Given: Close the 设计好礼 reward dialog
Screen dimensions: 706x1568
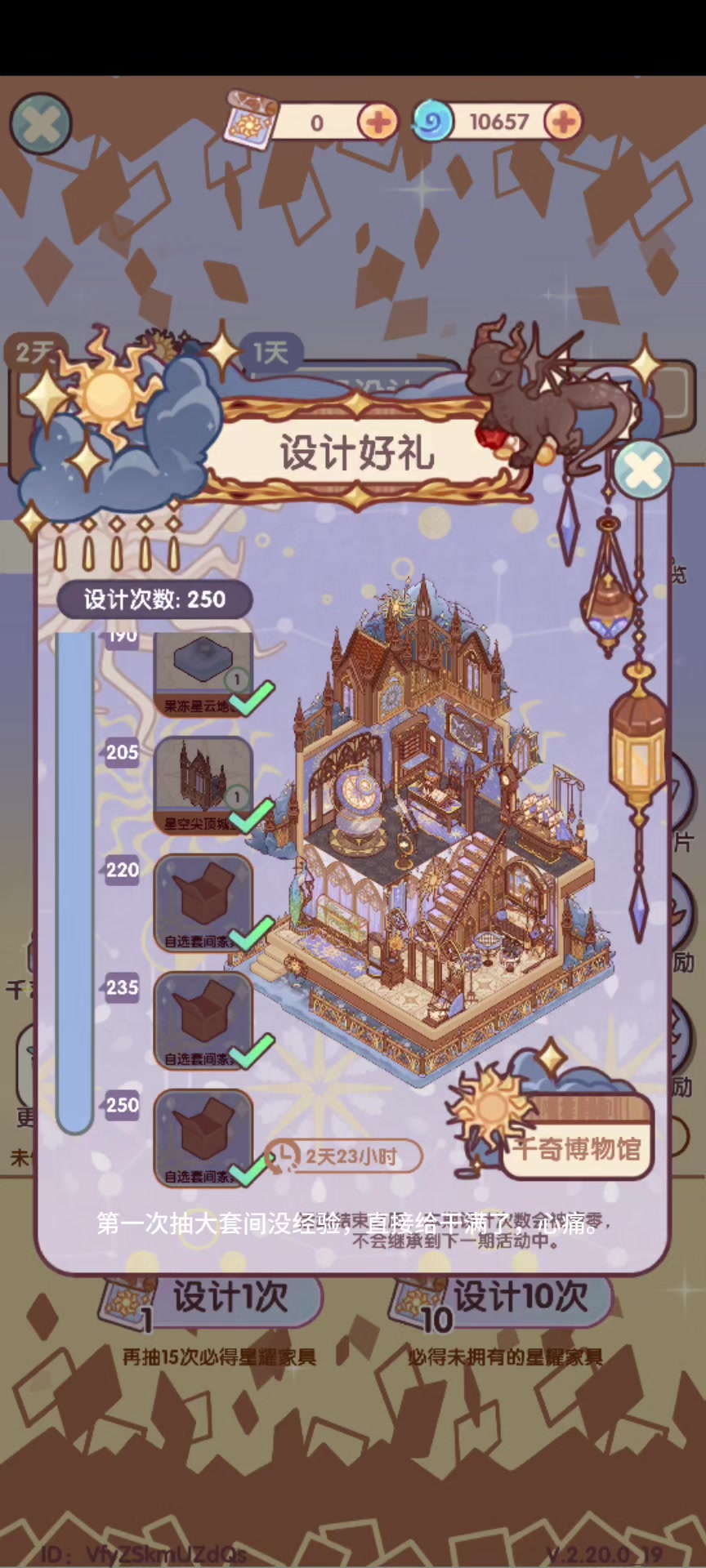Looking at the screenshot, I should 643,470.
